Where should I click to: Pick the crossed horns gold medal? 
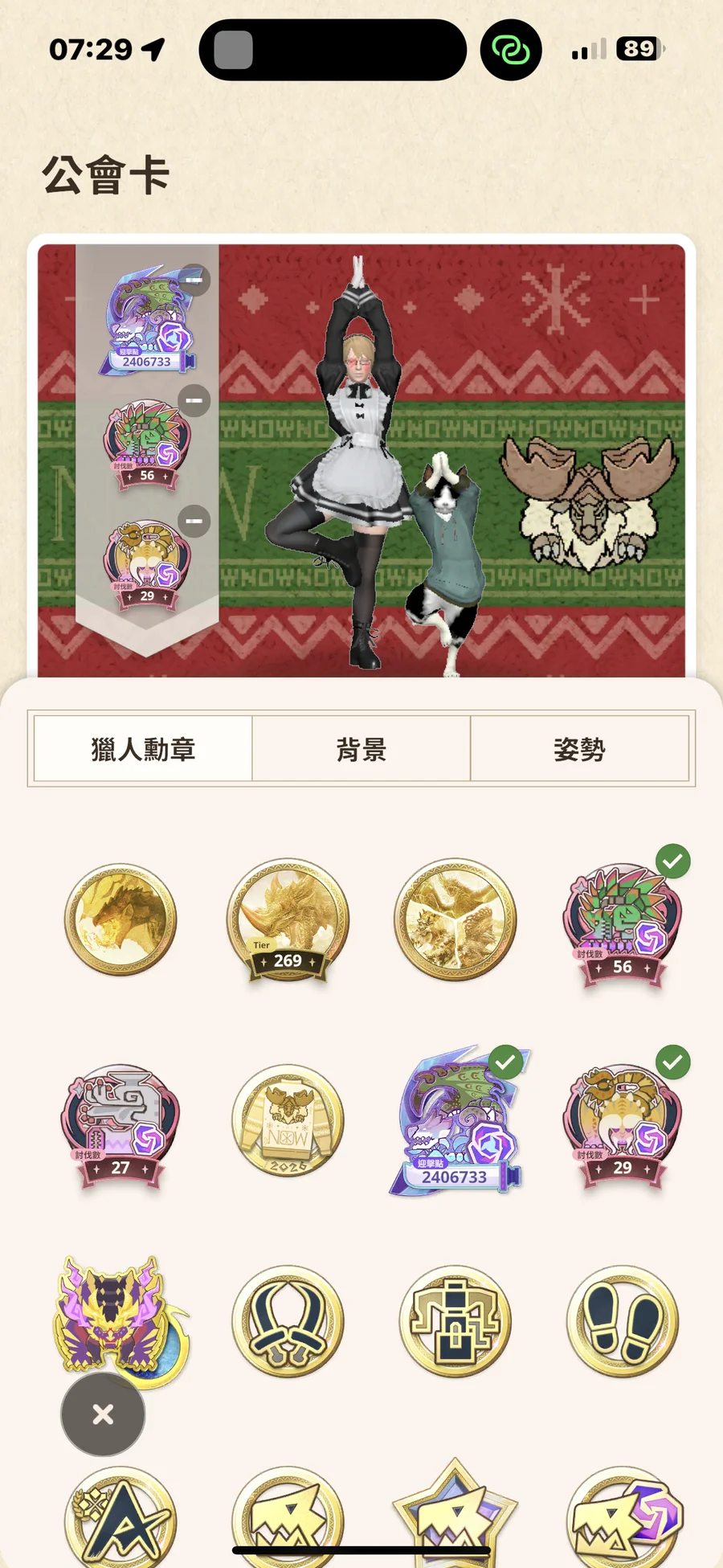click(288, 1321)
